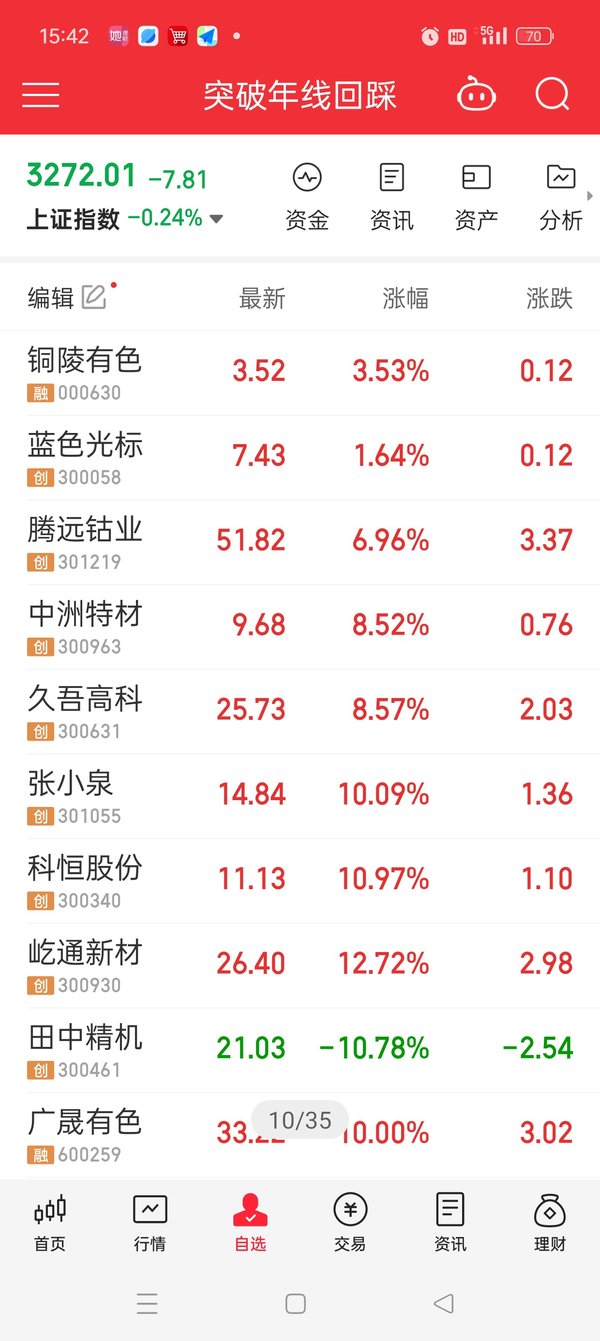
Task: Open the 张小泉 stock row
Action: tap(300, 796)
